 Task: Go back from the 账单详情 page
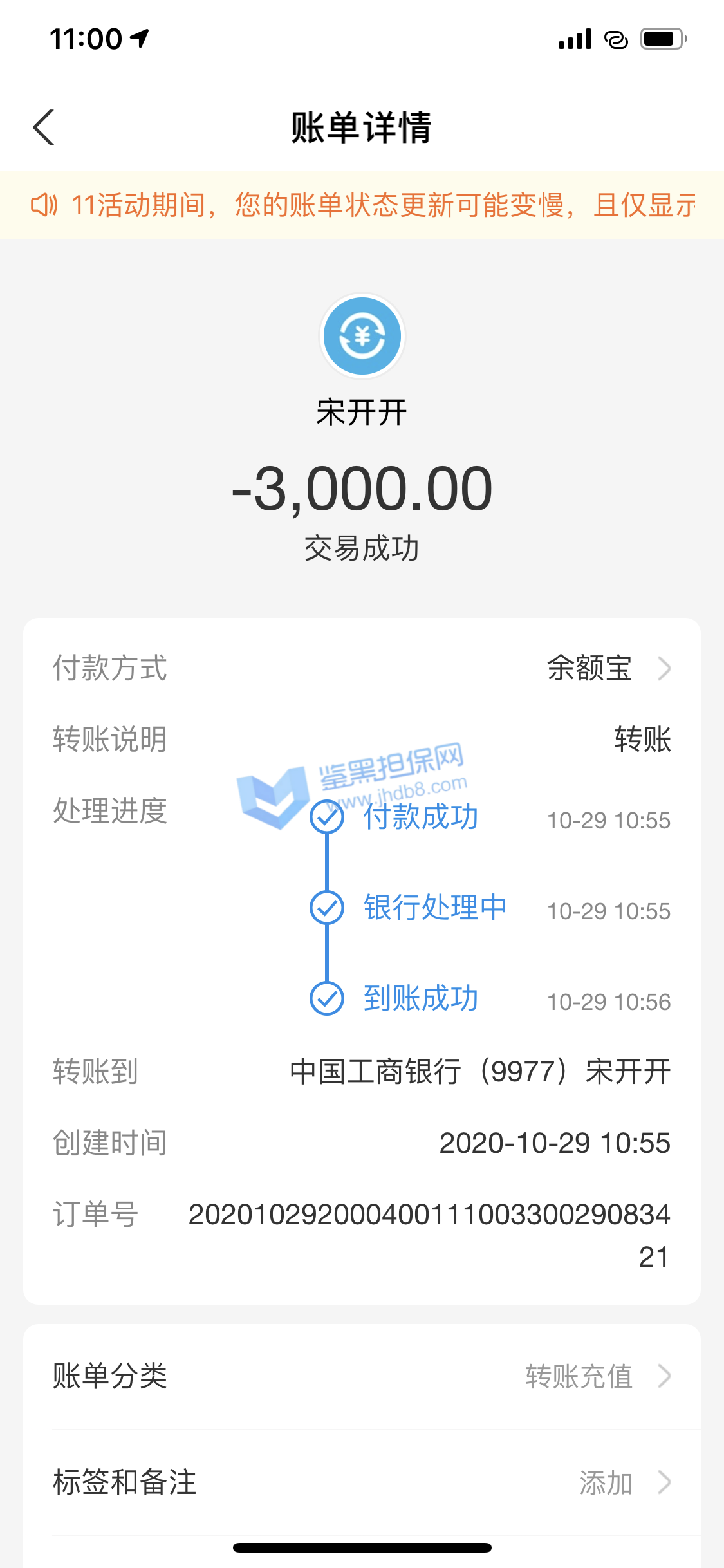(44, 127)
